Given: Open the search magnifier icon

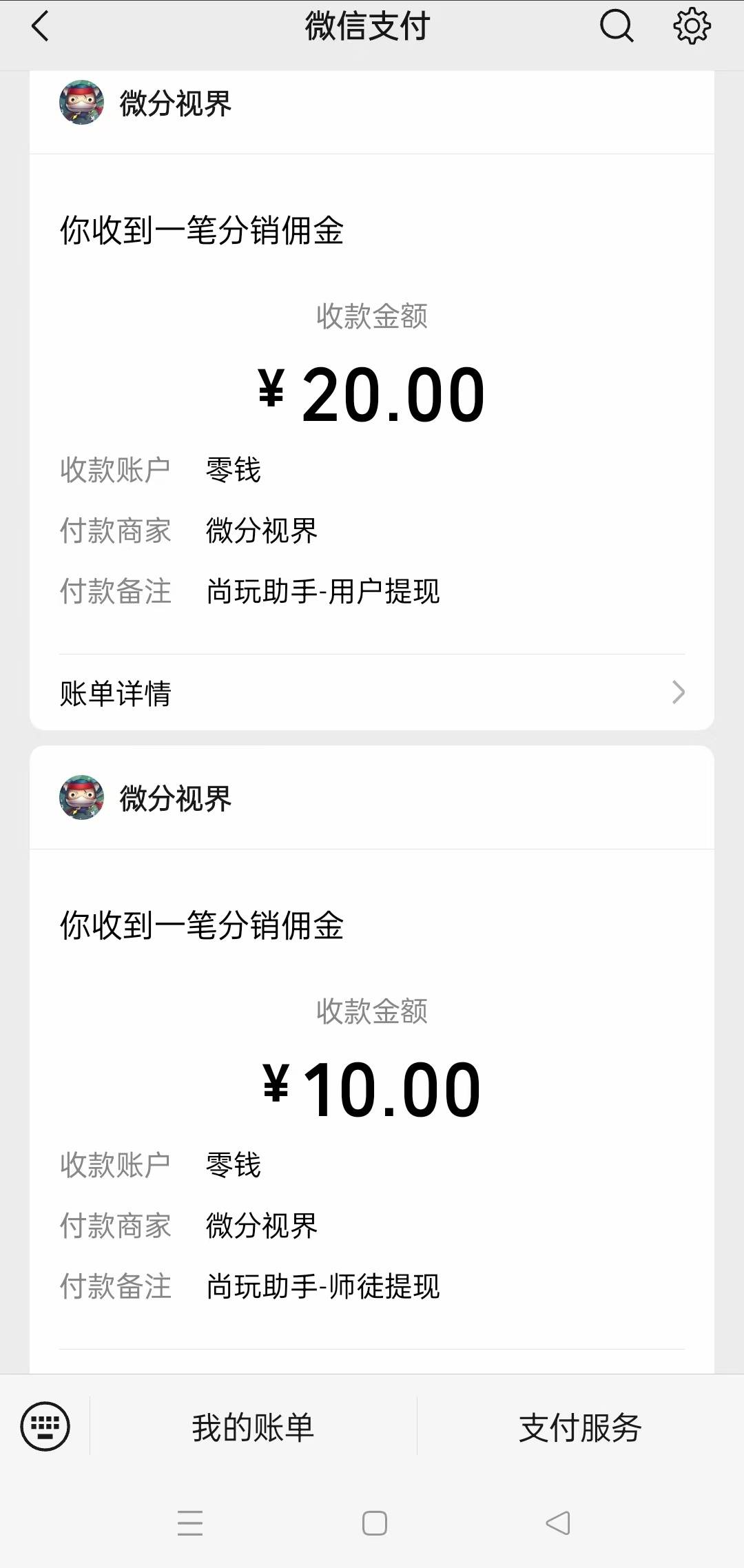Looking at the screenshot, I should (x=616, y=27).
